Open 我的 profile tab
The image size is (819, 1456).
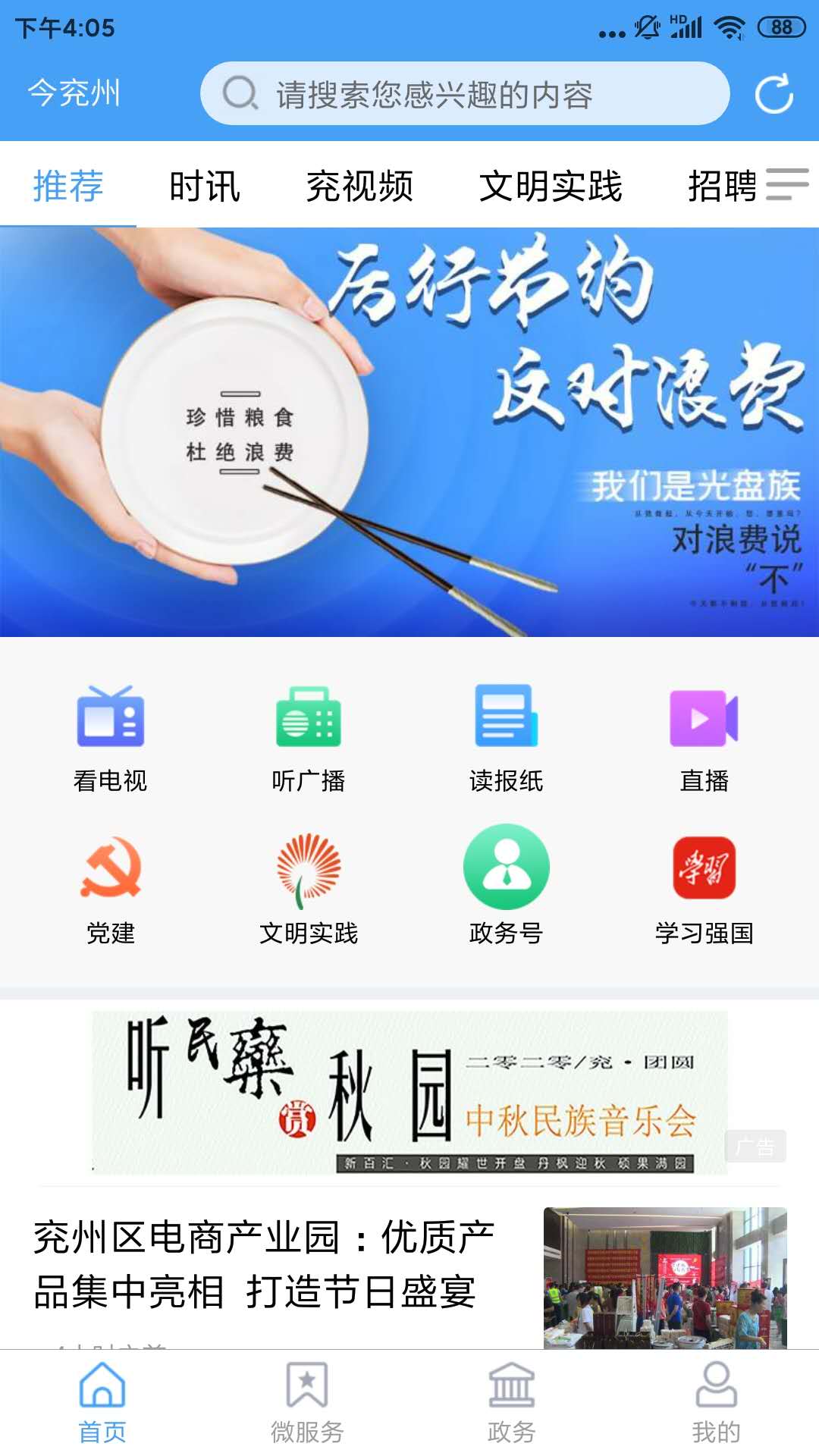(x=717, y=1403)
